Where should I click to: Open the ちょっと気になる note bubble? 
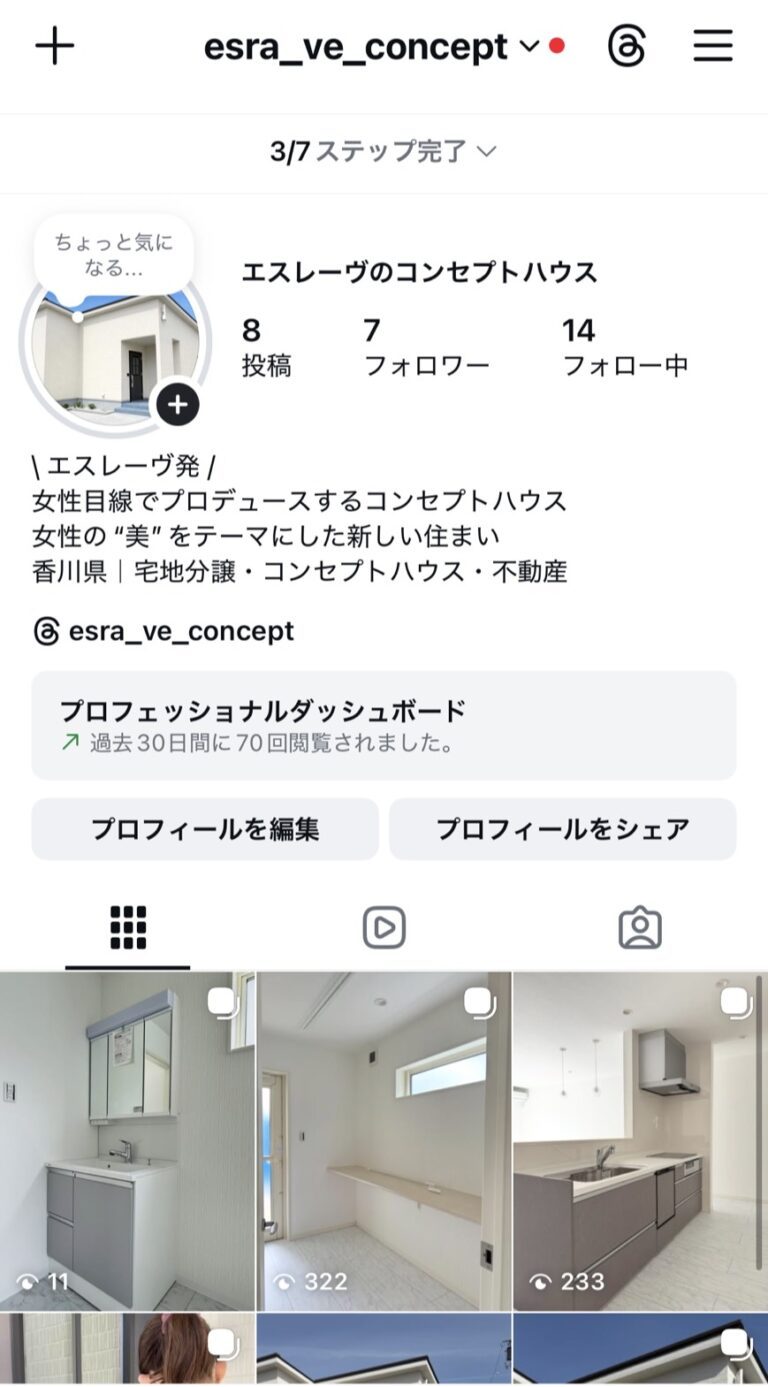tap(112, 254)
